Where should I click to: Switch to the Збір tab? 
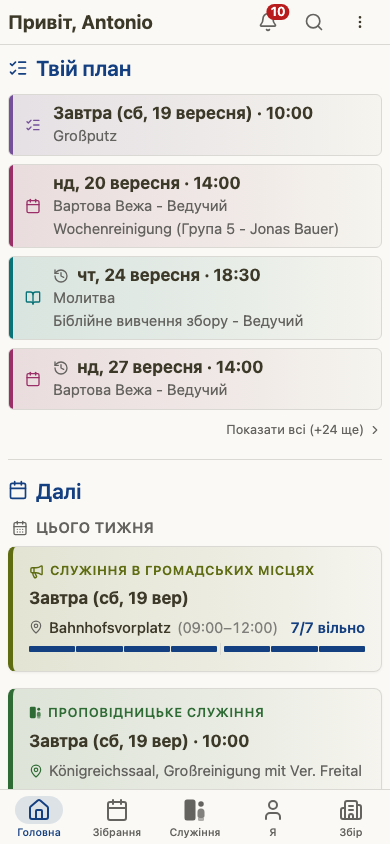[x=351, y=817]
